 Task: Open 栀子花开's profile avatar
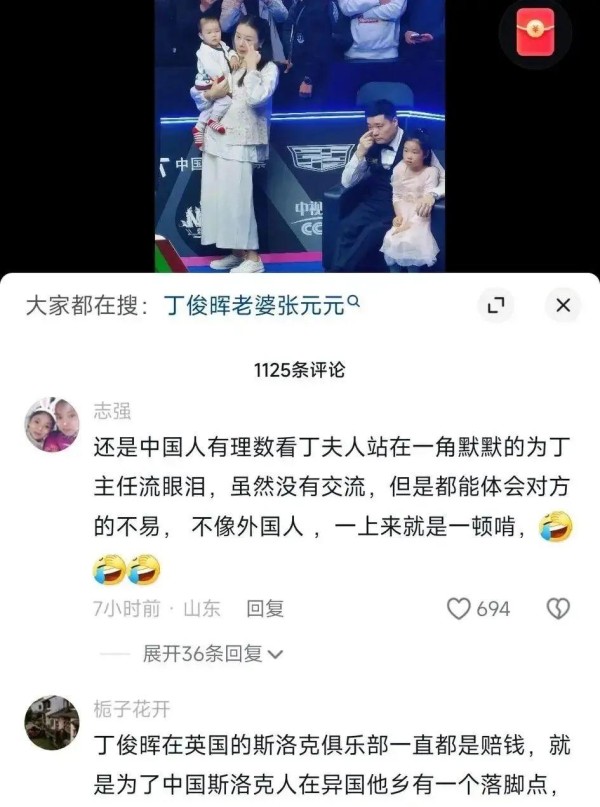click(52, 722)
